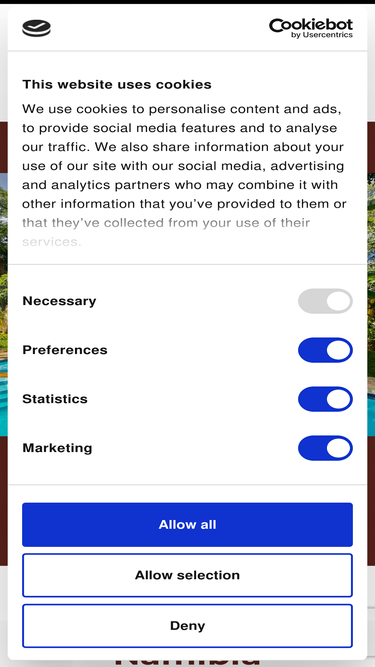375x667 pixels.
Task: Turn off Statistics cookies
Action: (x=325, y=399)
